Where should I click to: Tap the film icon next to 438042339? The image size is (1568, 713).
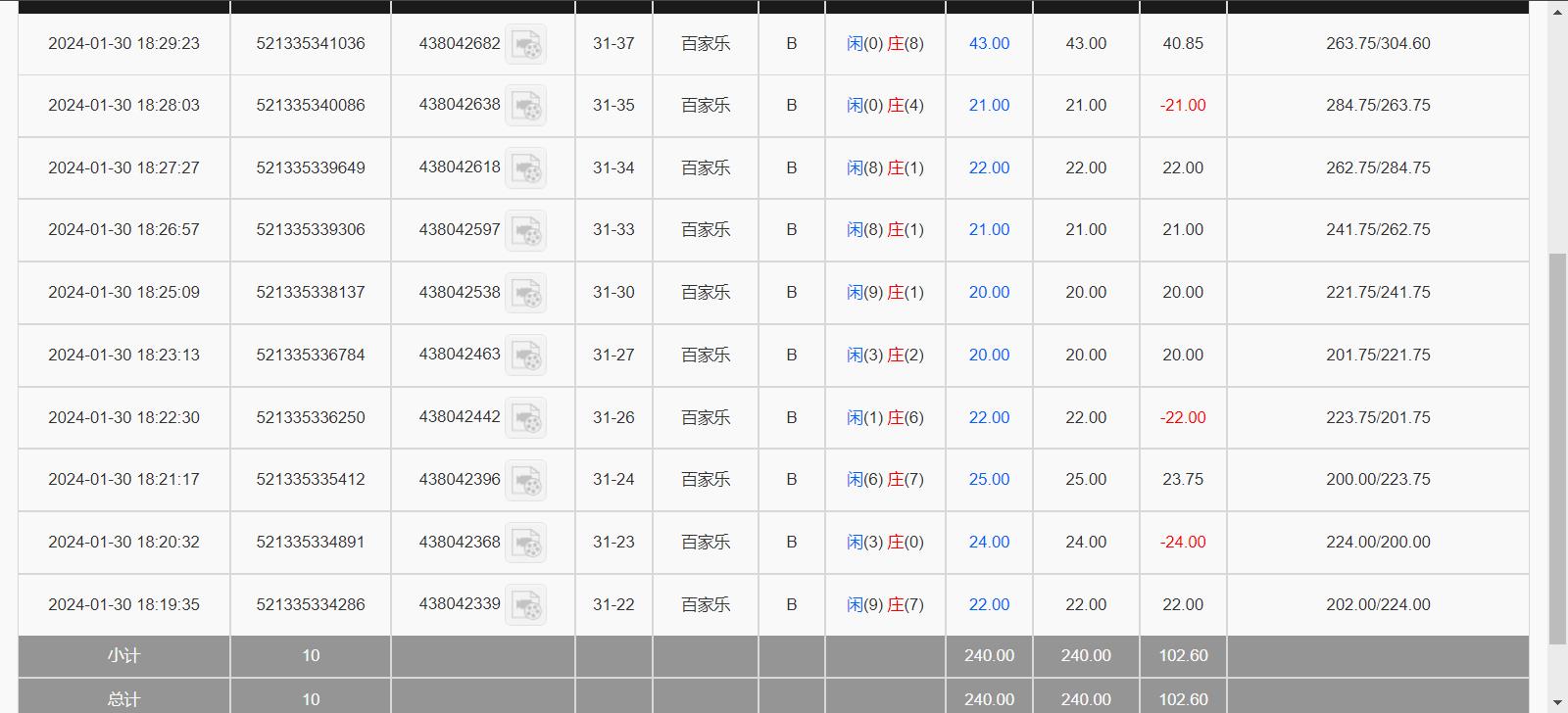(526, 605)
